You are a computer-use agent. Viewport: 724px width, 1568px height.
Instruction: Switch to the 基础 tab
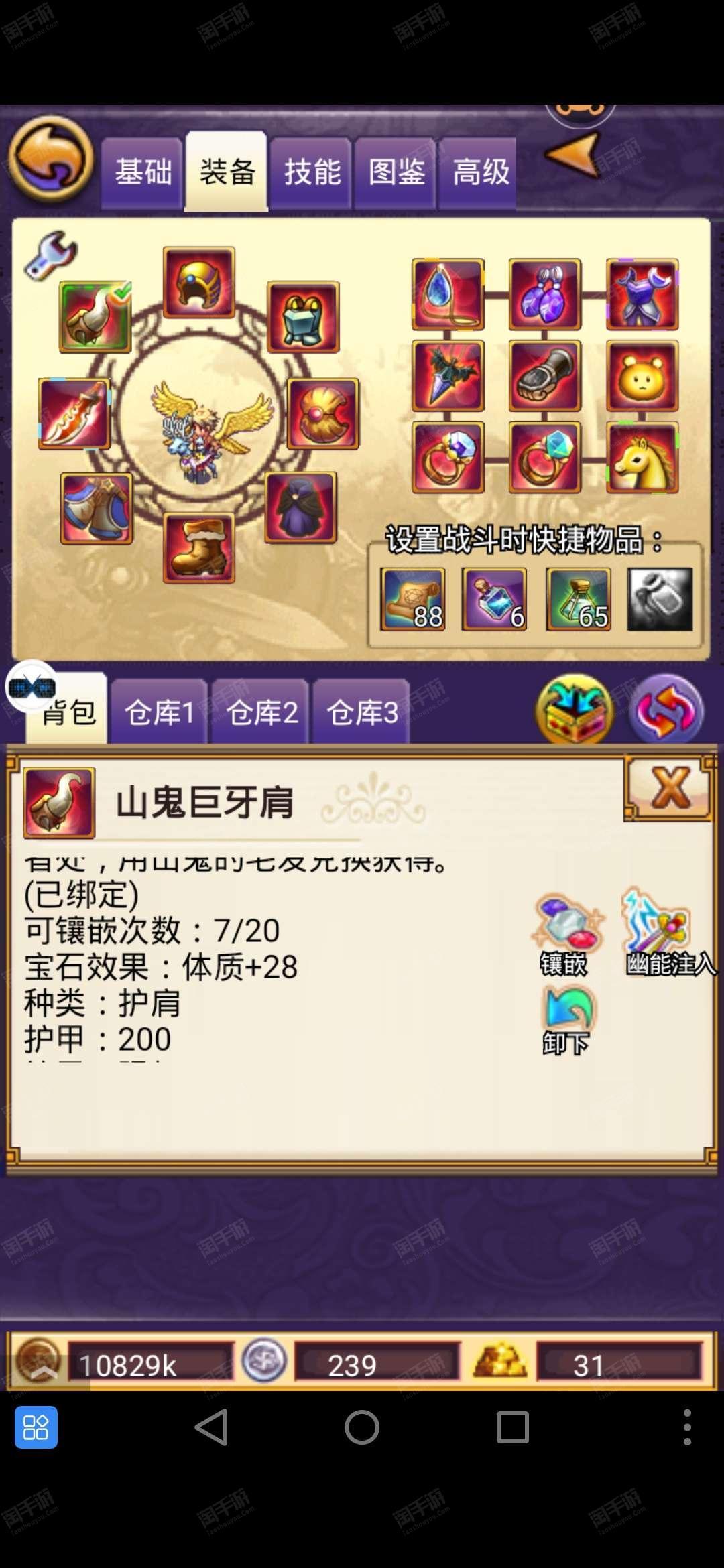(142, 173)
